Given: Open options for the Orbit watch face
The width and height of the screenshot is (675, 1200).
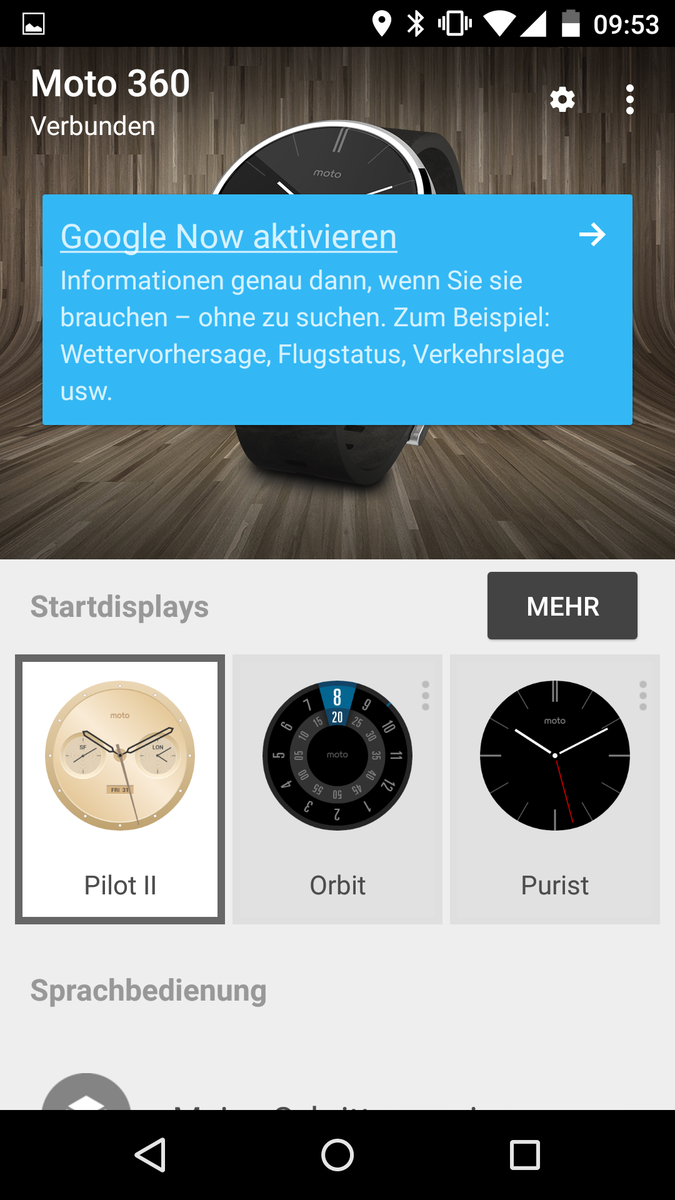Looking at the screenshot, I should pos(426,695).
